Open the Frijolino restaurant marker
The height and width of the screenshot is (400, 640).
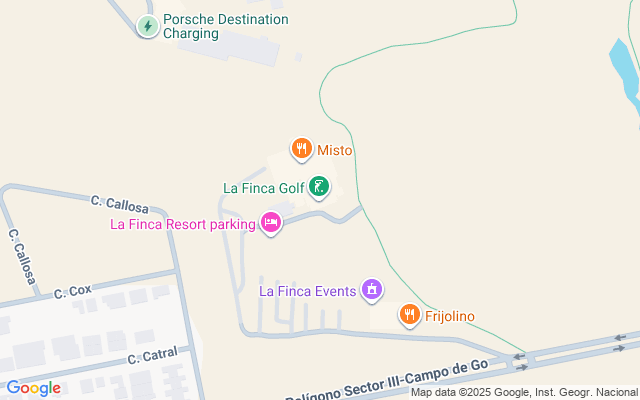409,316
